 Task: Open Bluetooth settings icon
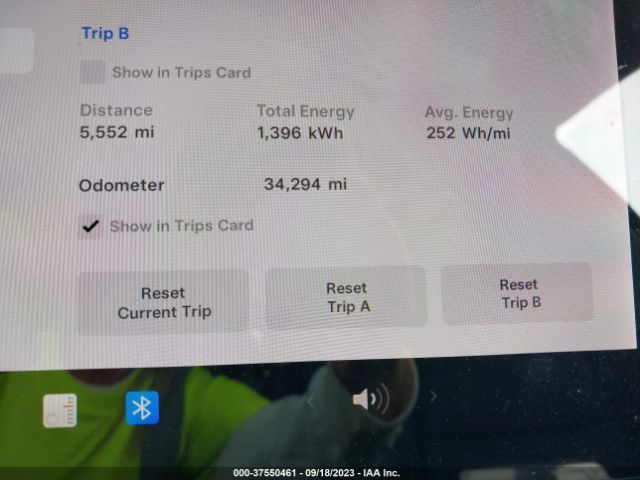pos(142,407)
